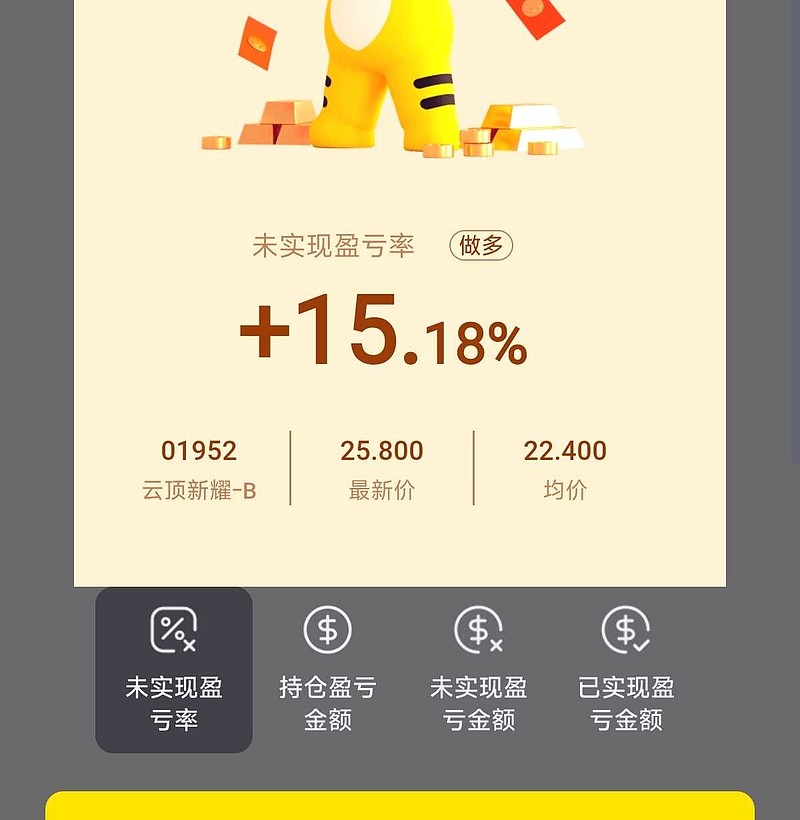Click the dollar-with-checkmark icon for 已实现盈亏金额
This screenshot has width=800, height=820.
tap(625, 630)
